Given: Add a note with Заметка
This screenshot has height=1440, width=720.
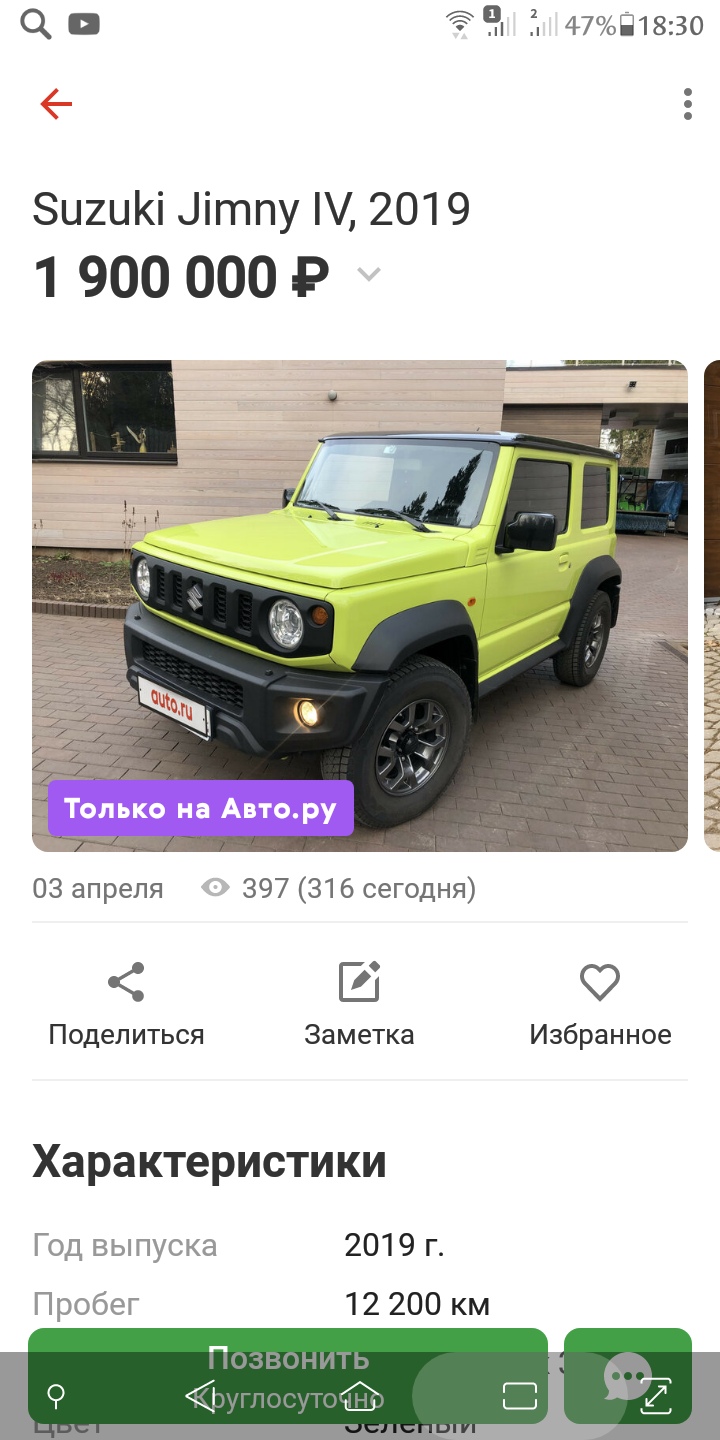Looking at the screenshot, I should tap(359, 1005).
